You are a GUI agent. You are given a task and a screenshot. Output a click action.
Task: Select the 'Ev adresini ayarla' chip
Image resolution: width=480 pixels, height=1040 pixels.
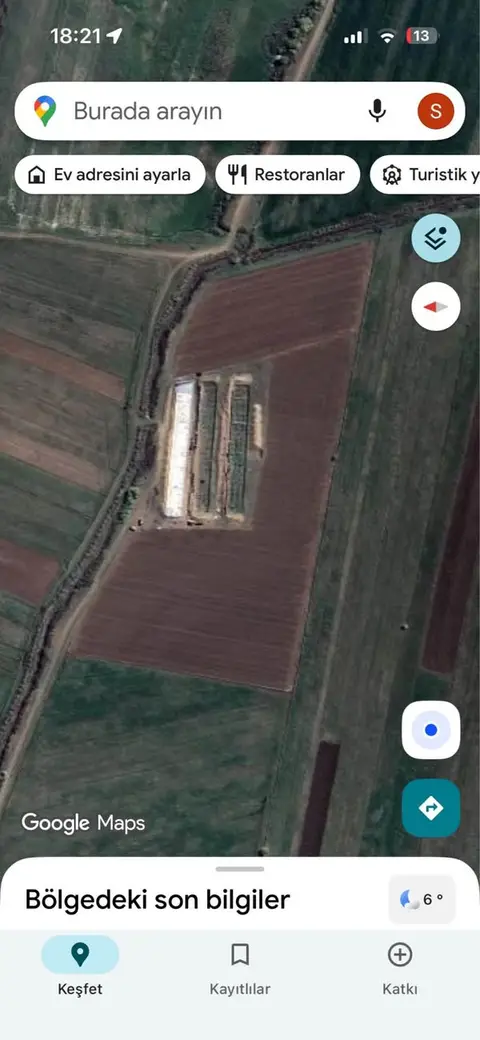(x=110, y=175)
